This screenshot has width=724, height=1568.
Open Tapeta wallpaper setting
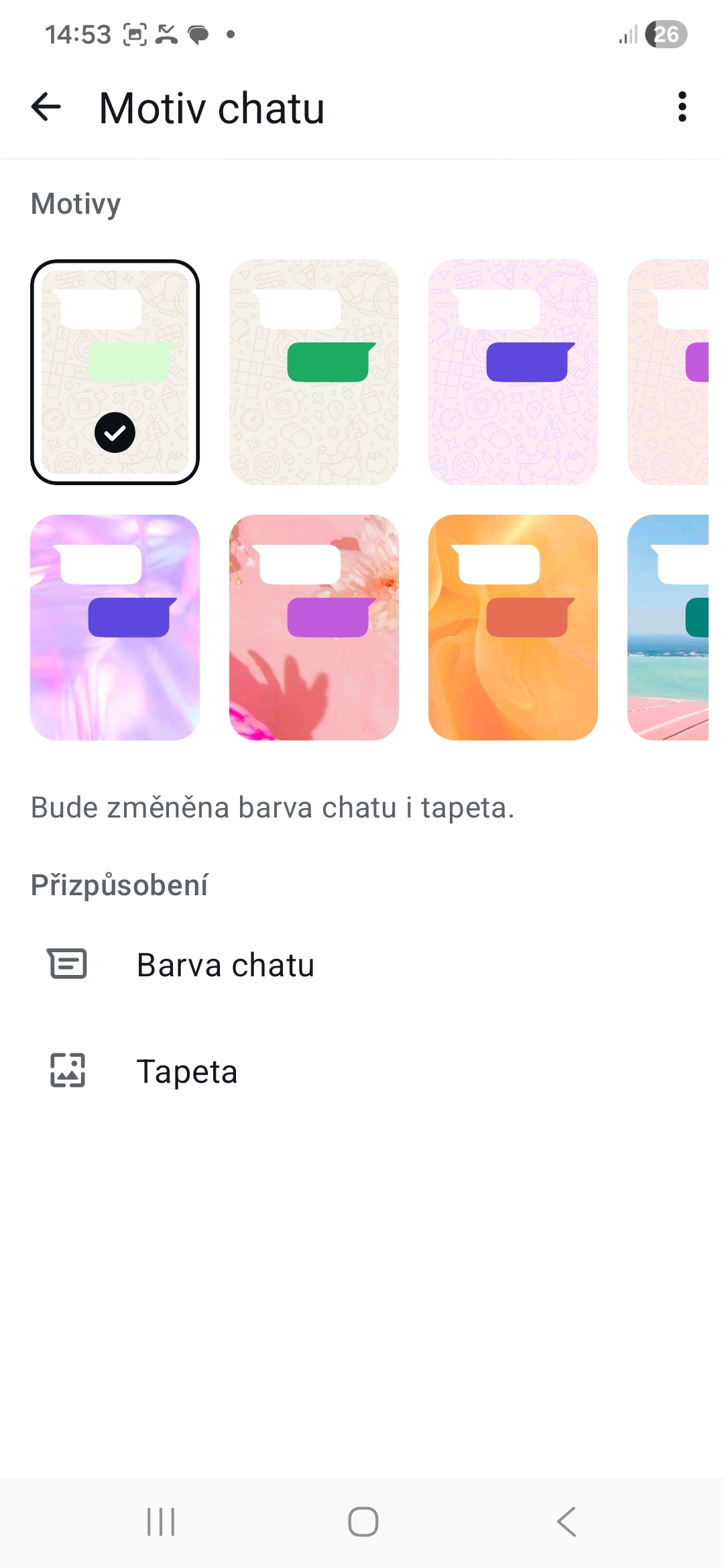tap(187, 1071)
